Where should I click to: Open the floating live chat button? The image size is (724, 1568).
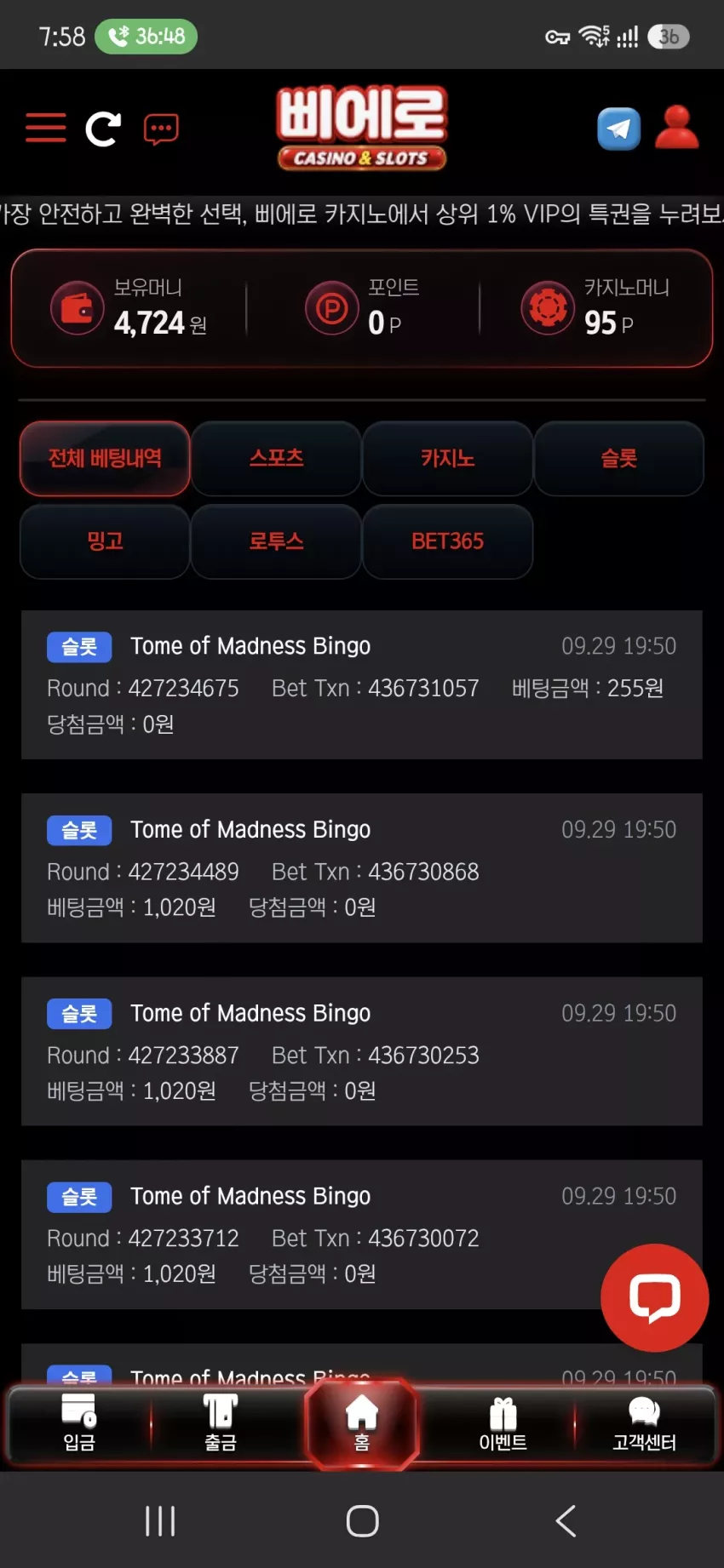(654, 1297)
